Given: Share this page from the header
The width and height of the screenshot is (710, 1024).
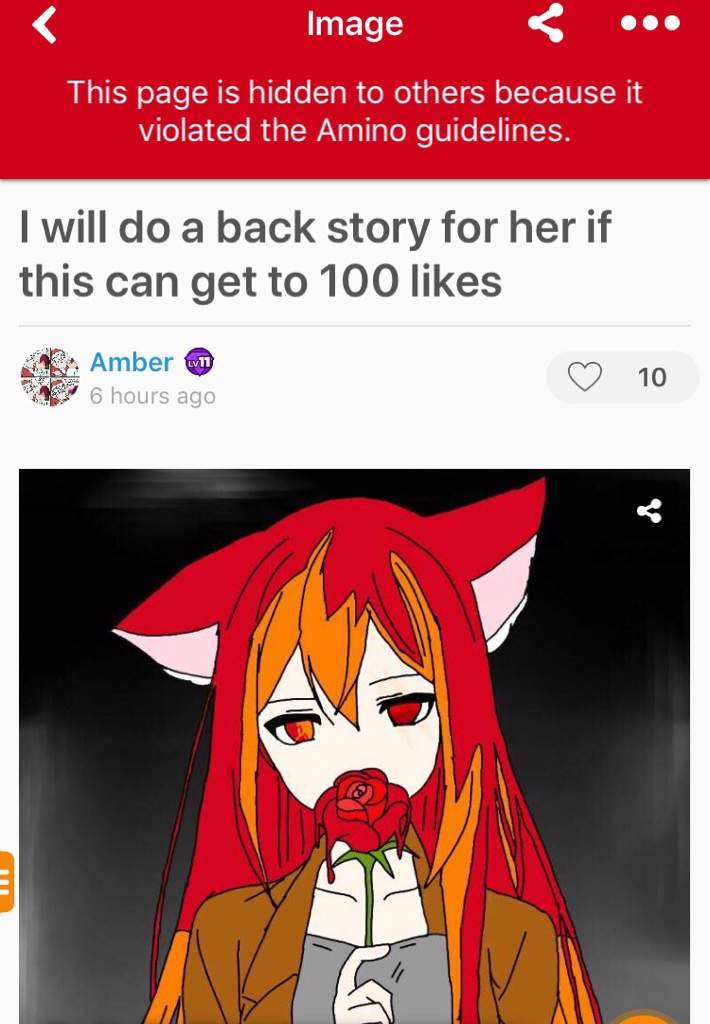Looking at the screenshot, I should click(x=546, y=25).
